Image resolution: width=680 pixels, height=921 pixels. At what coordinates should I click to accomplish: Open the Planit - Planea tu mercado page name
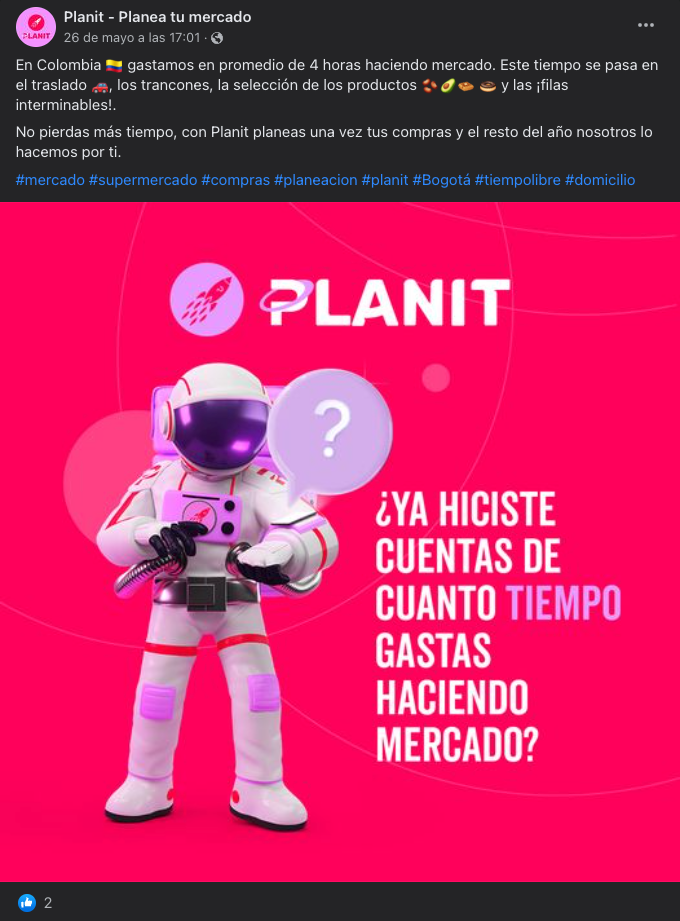(157, 17)
